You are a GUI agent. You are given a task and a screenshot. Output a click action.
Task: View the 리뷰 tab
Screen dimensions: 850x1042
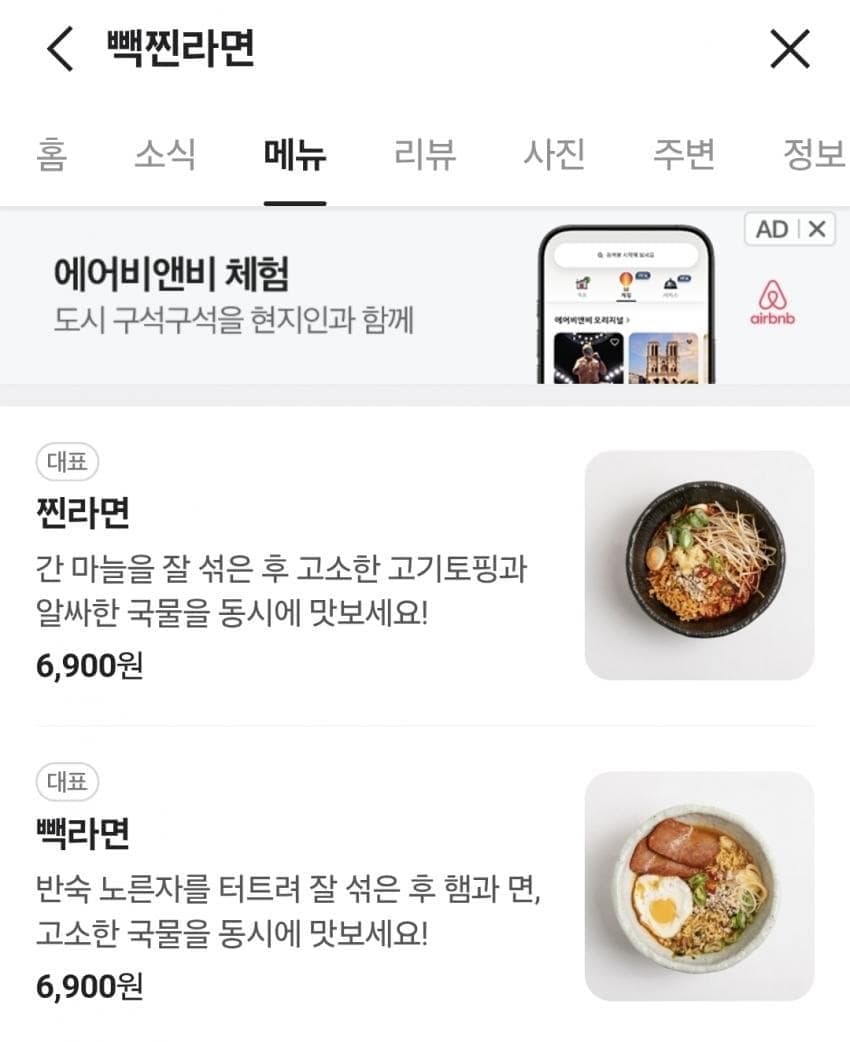[x=425, y=156]
